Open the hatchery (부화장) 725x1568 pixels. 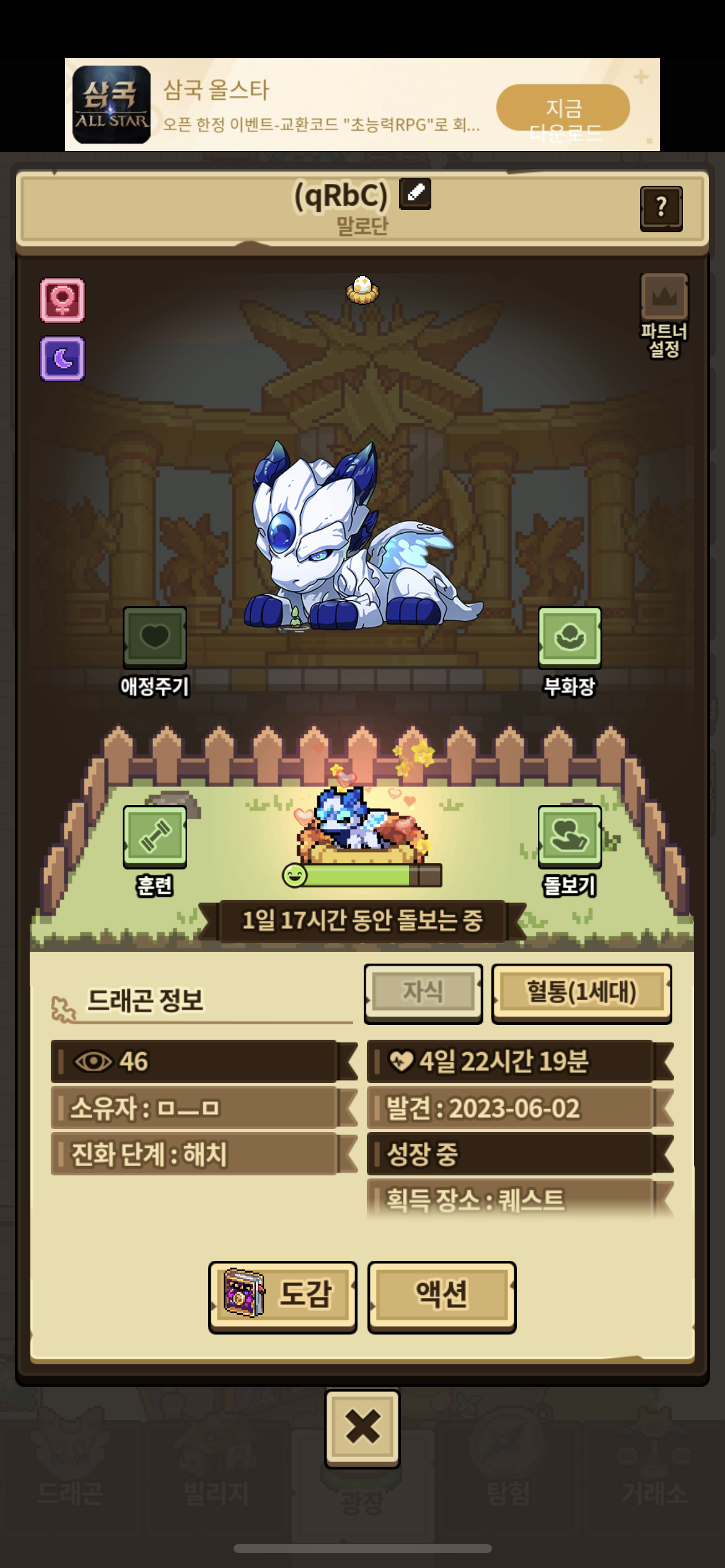click(569, 638)
